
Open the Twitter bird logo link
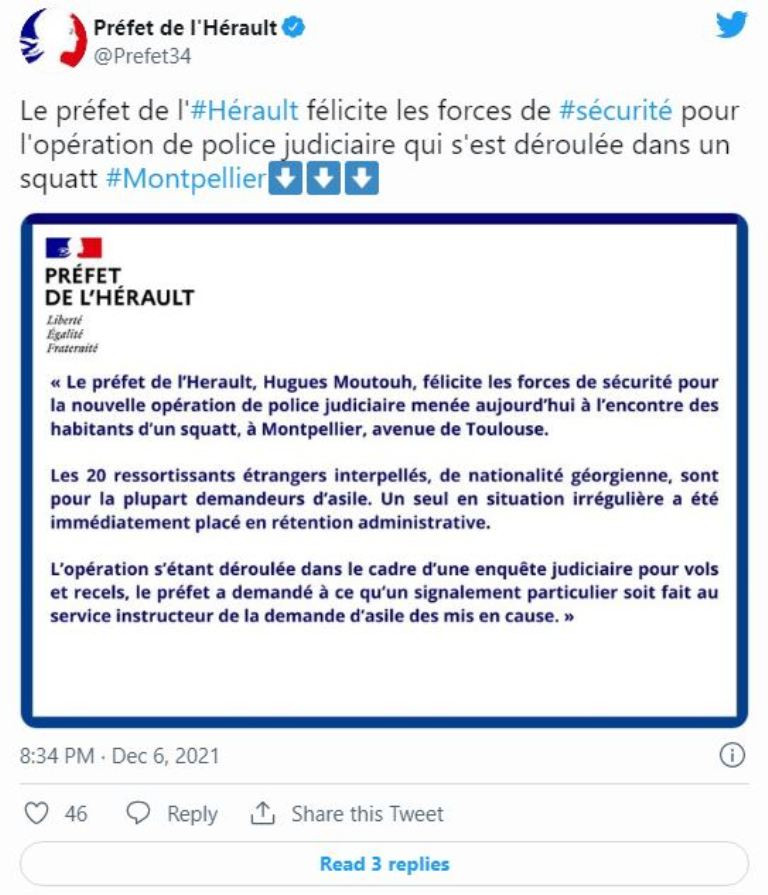click(x=731, y=26)
